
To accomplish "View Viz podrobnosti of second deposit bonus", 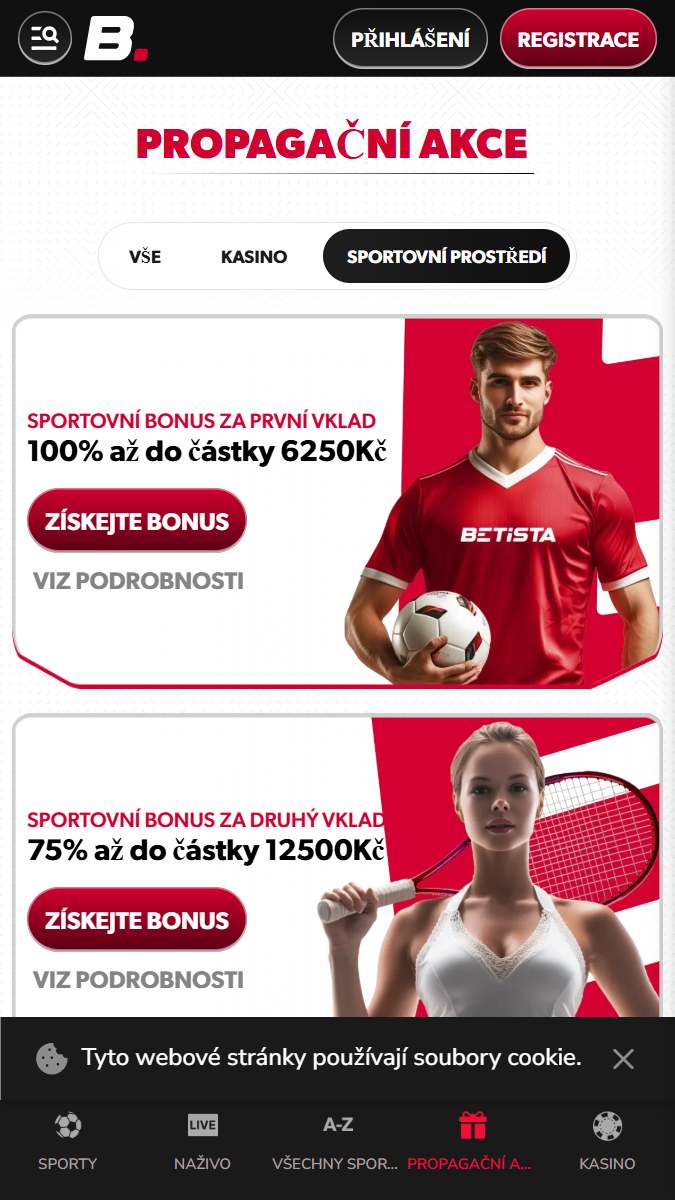I will 138,980.
